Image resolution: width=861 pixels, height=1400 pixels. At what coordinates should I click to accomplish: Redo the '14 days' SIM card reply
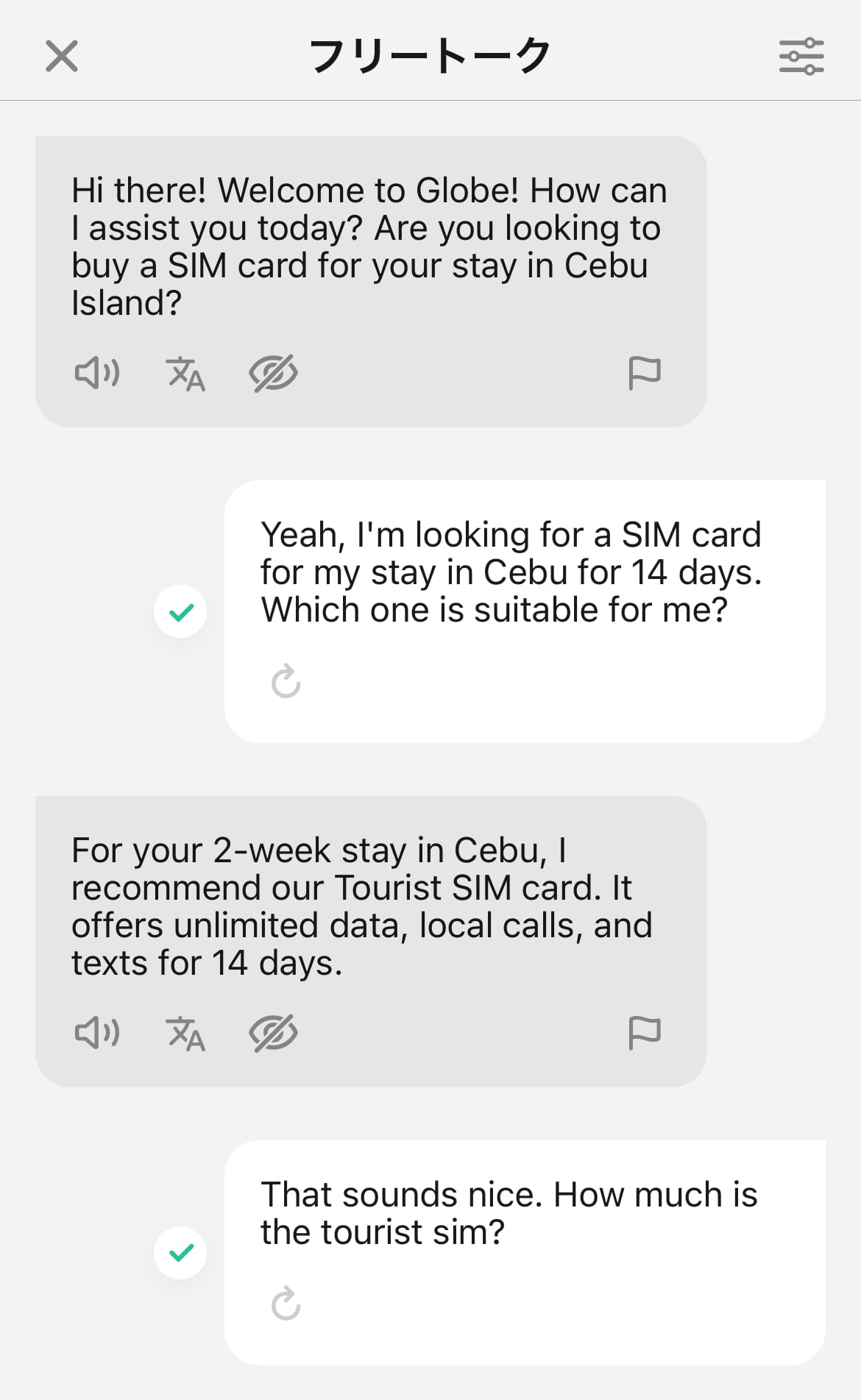point(286,681)
